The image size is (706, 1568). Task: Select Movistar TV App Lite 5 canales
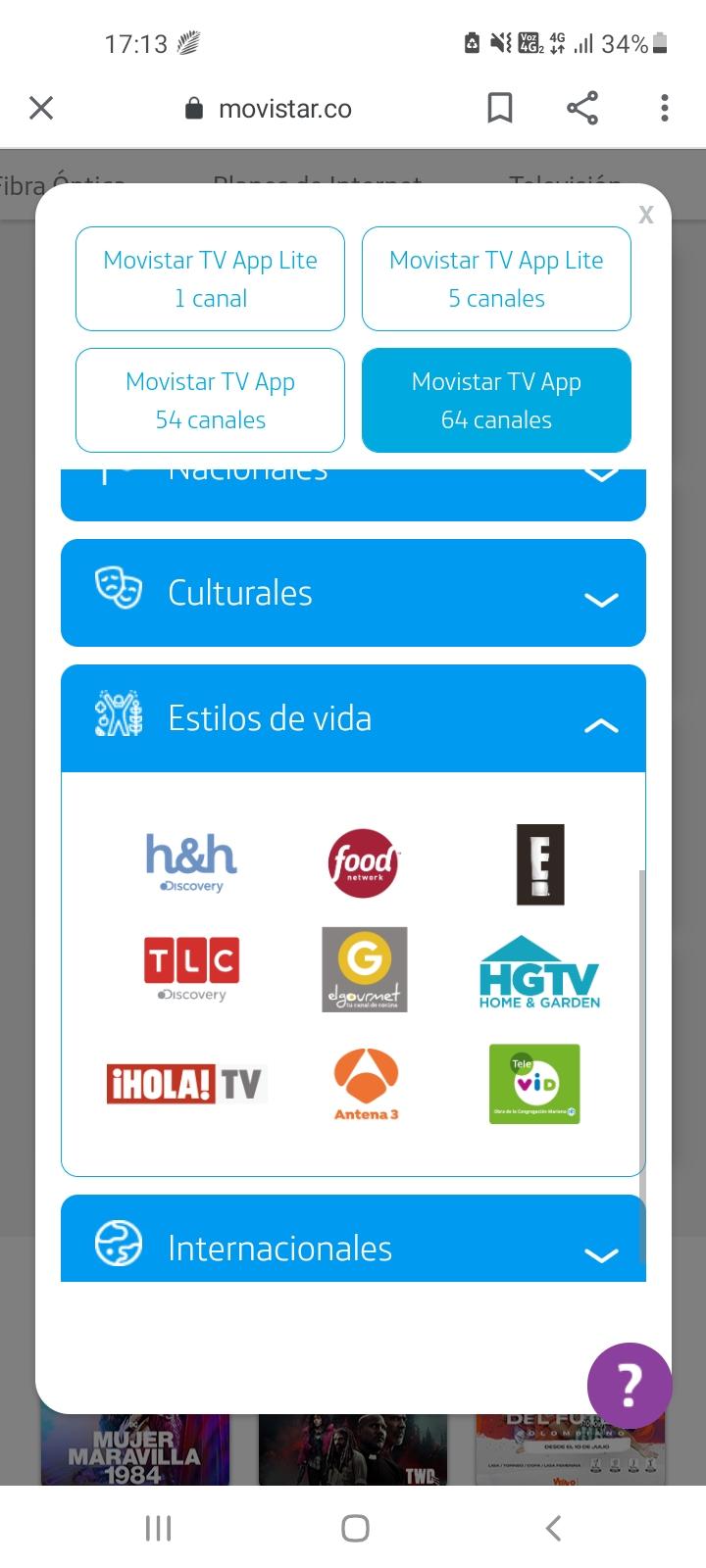point(496,278)
